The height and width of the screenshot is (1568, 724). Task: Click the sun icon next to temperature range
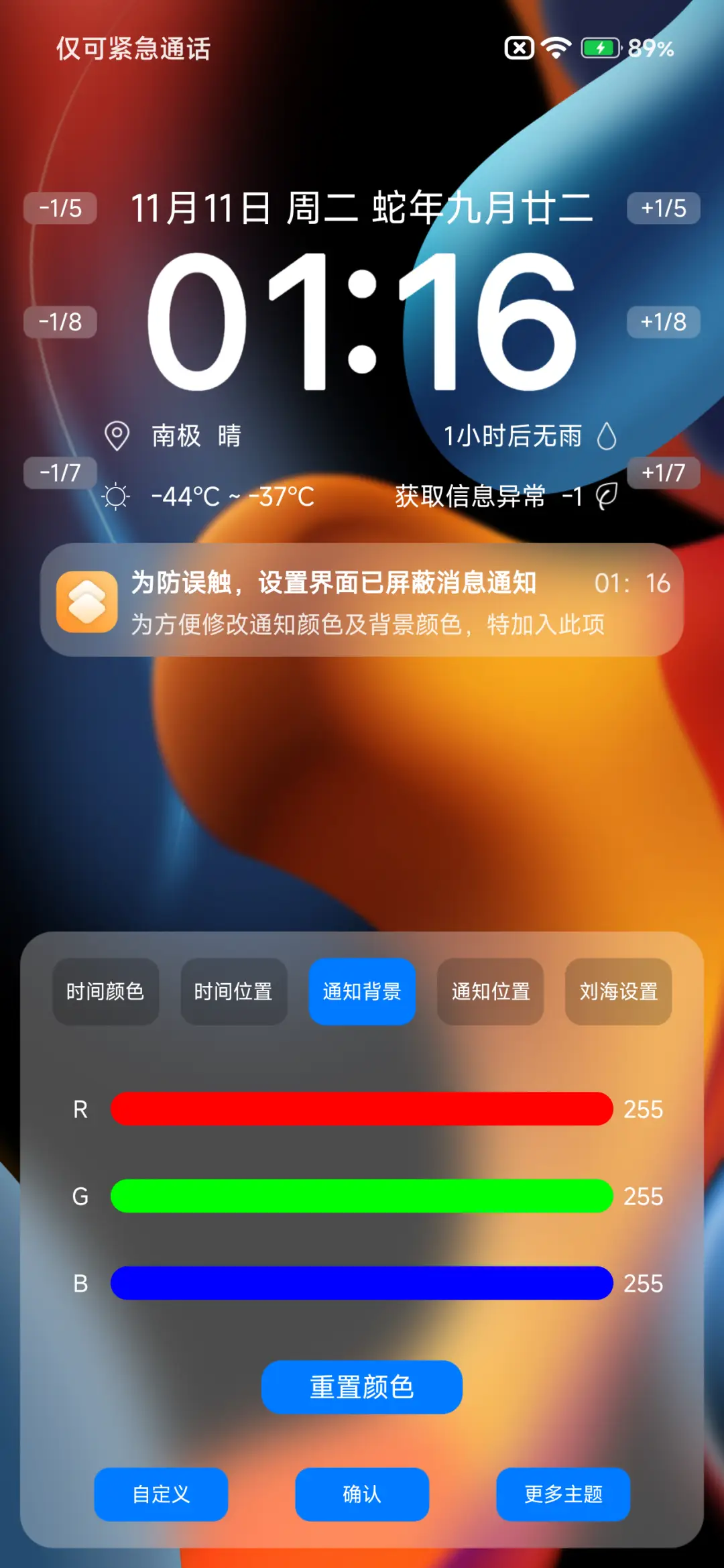pos(115,496)
